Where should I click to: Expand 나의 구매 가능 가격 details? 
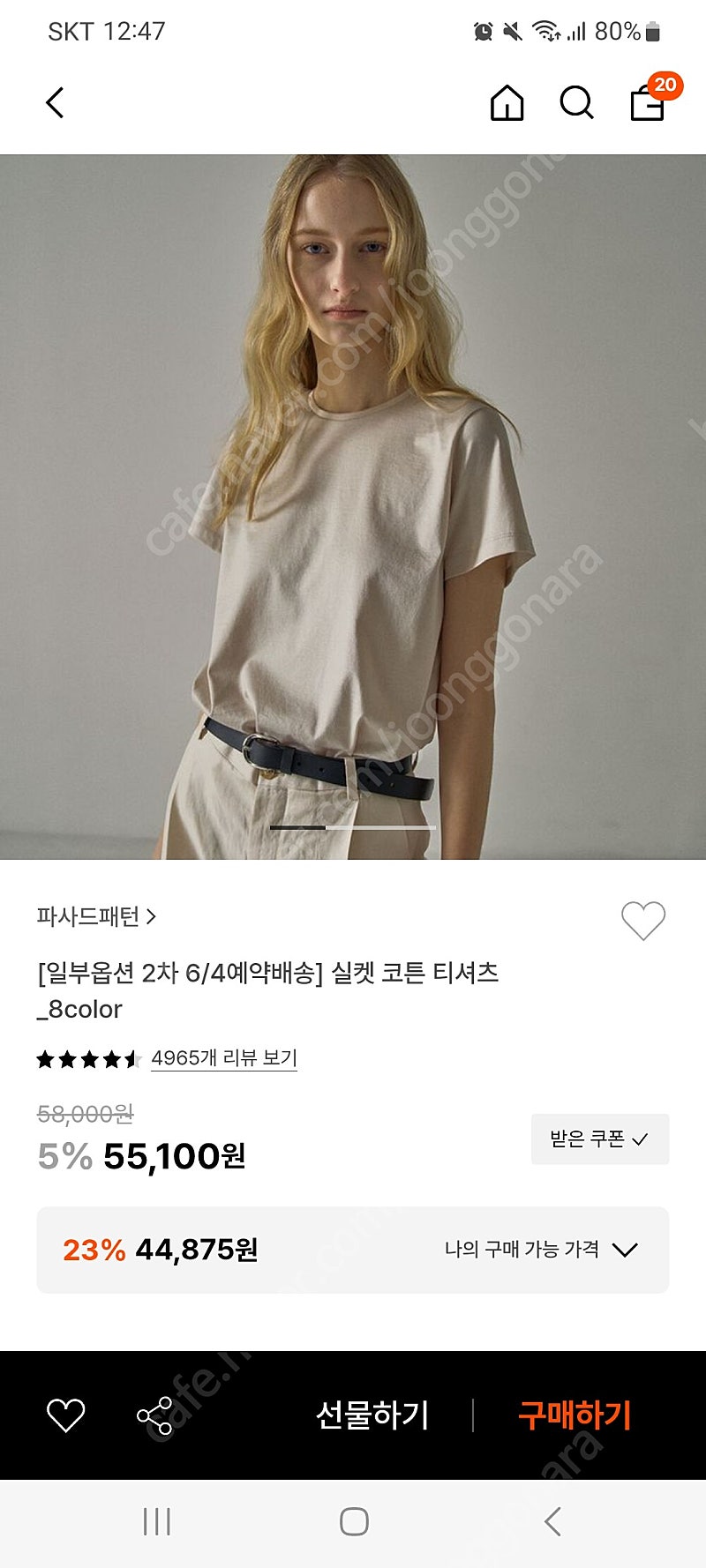click(540, 1250)
